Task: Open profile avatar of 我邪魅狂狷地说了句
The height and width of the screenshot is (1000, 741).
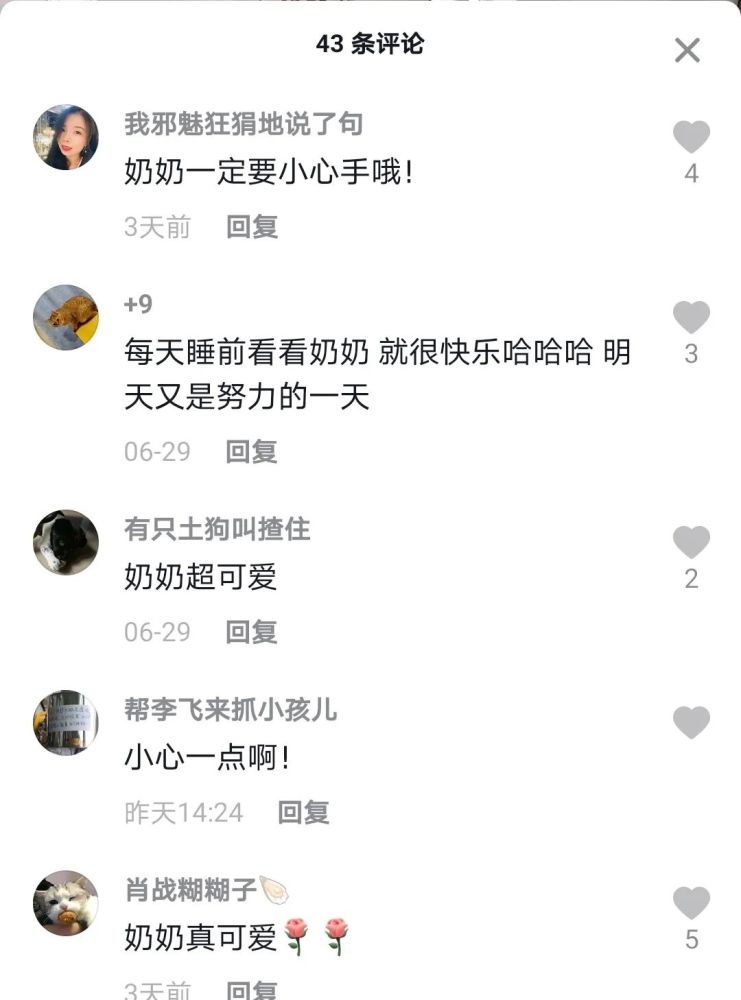Action: [66, 137]
